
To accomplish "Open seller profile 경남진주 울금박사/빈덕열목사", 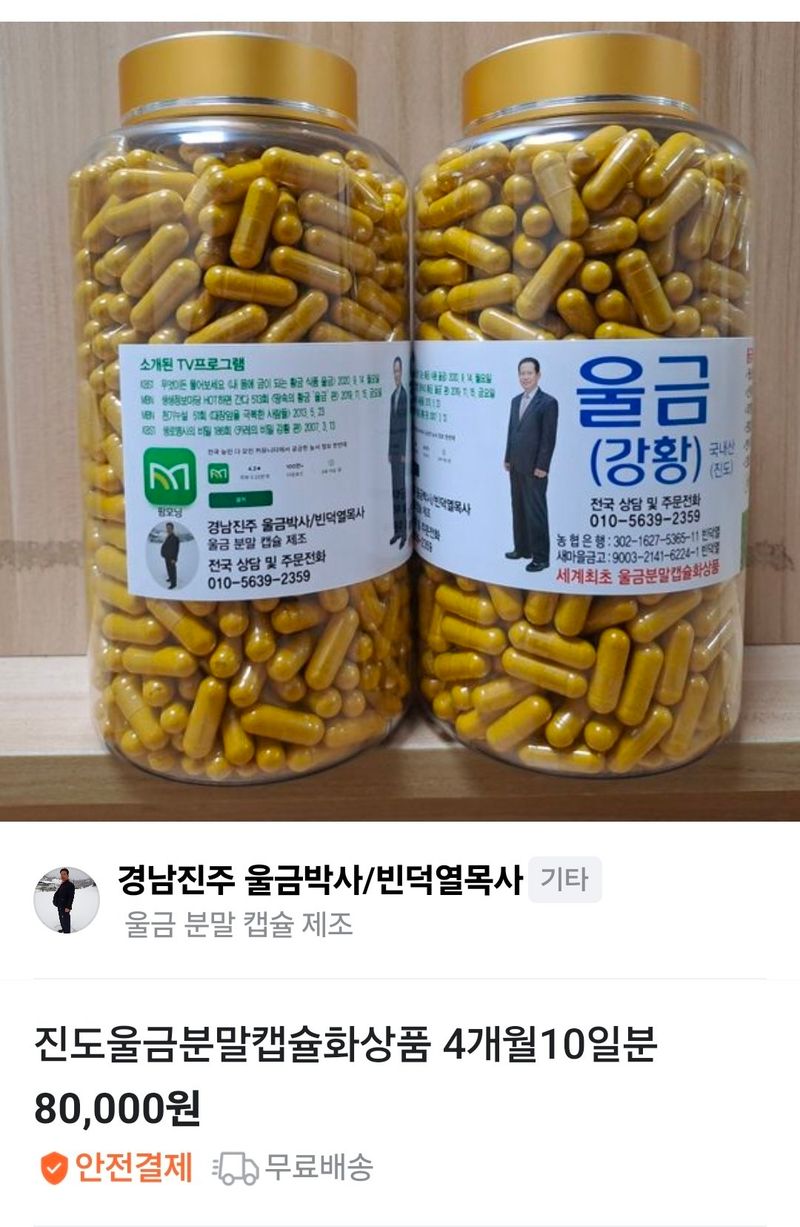I will coord(320,881).
